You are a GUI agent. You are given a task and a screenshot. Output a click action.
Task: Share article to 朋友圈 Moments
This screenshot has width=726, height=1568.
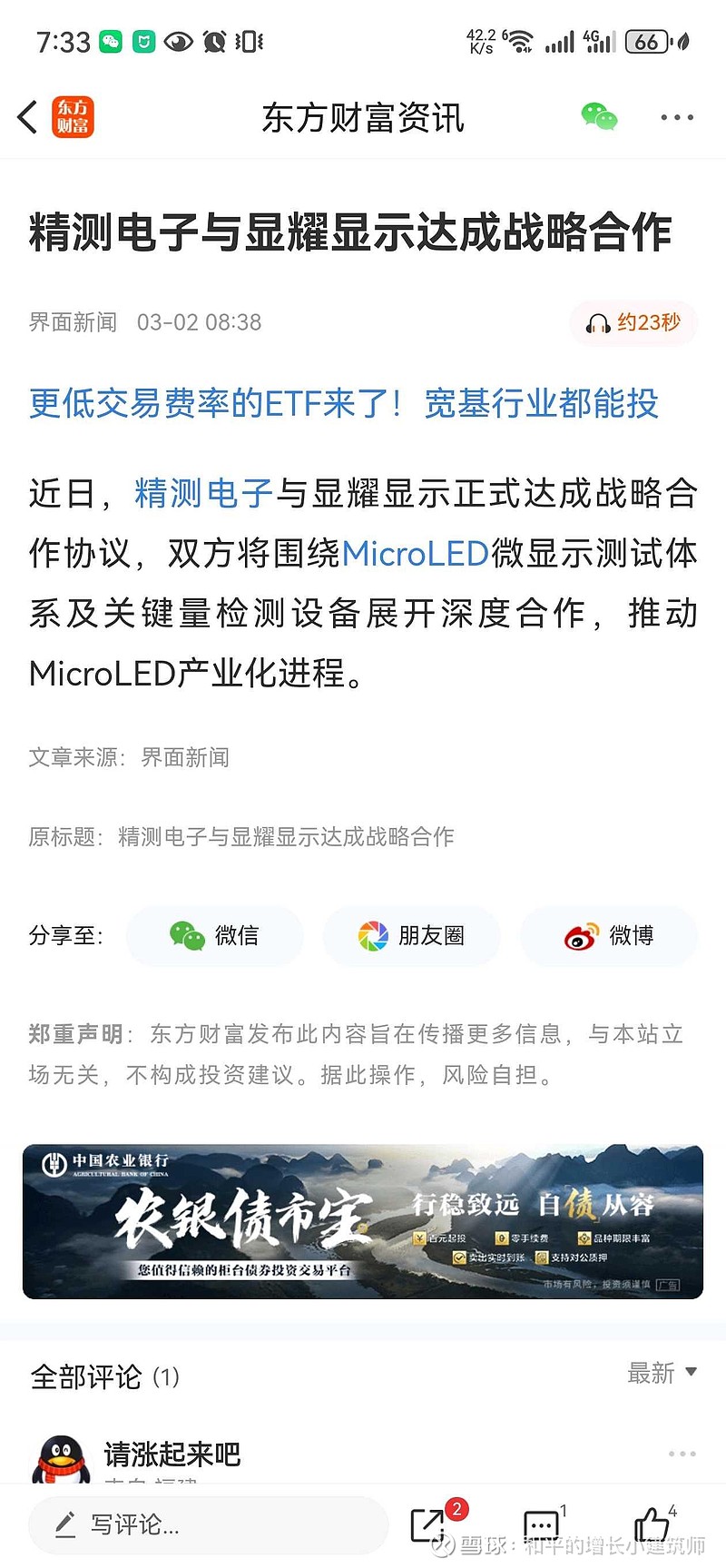coord(411,936)
